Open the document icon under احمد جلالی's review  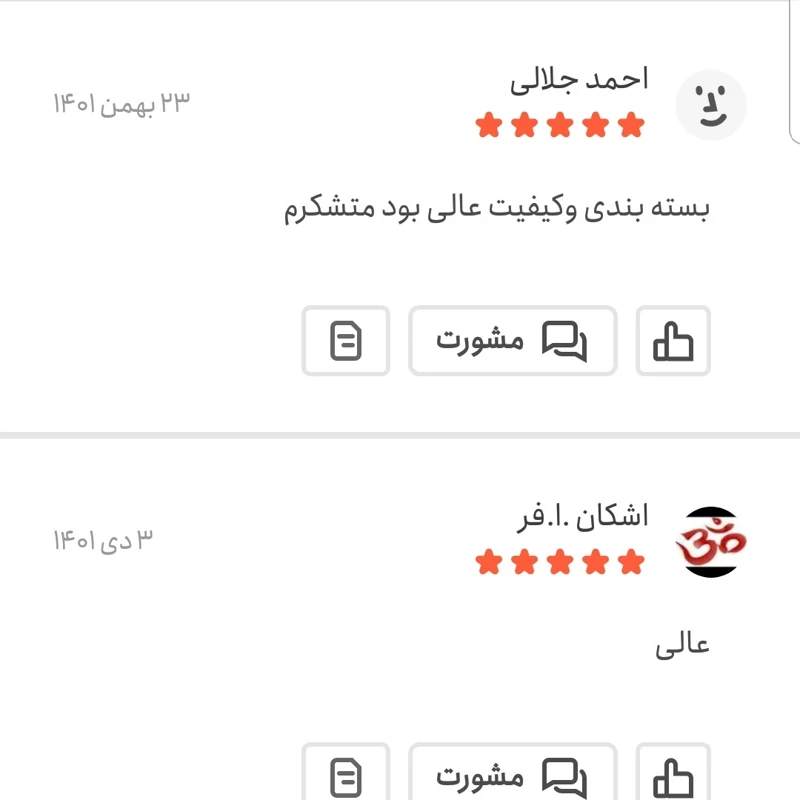(x=346, y=341)
